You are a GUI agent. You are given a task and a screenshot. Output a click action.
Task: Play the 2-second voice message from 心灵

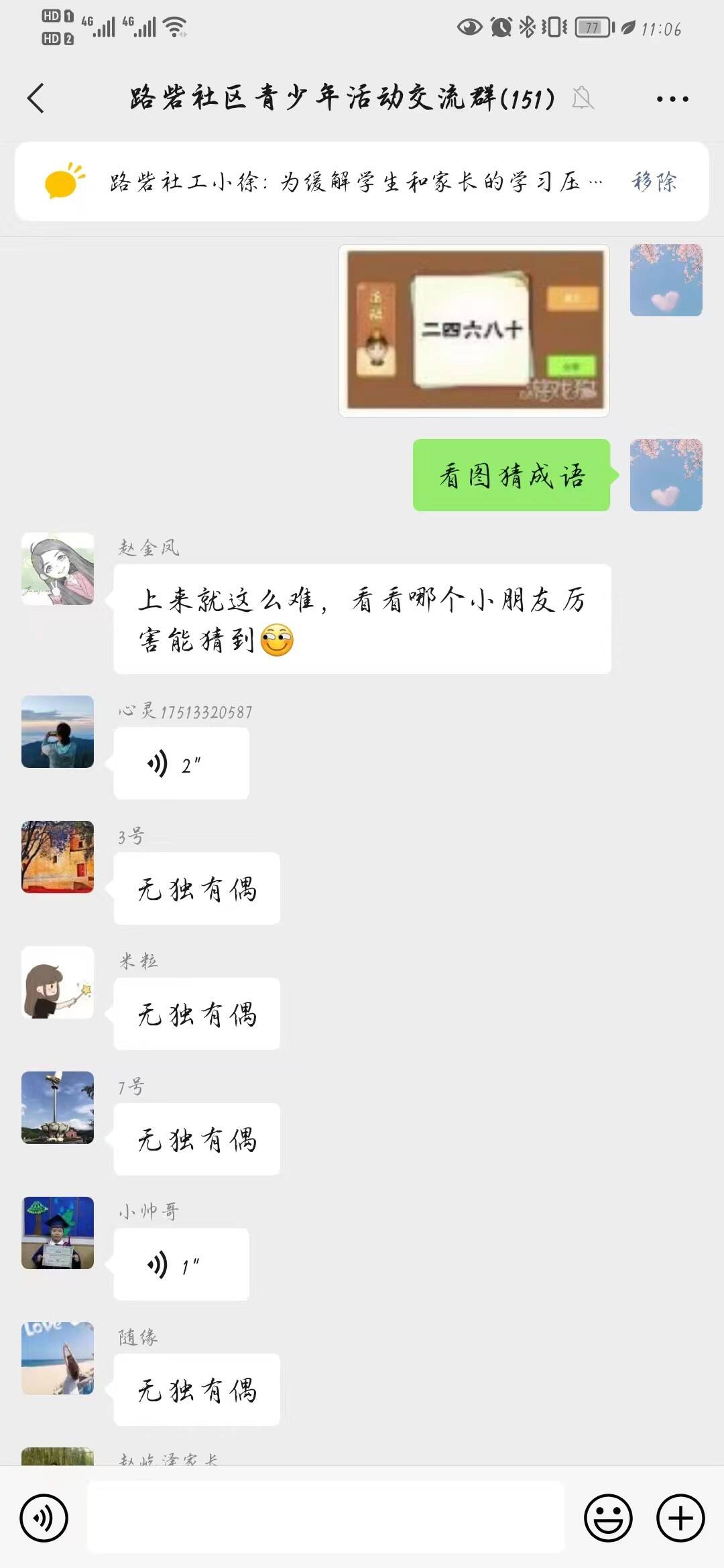pyautogui.click(x=181, y=763)
